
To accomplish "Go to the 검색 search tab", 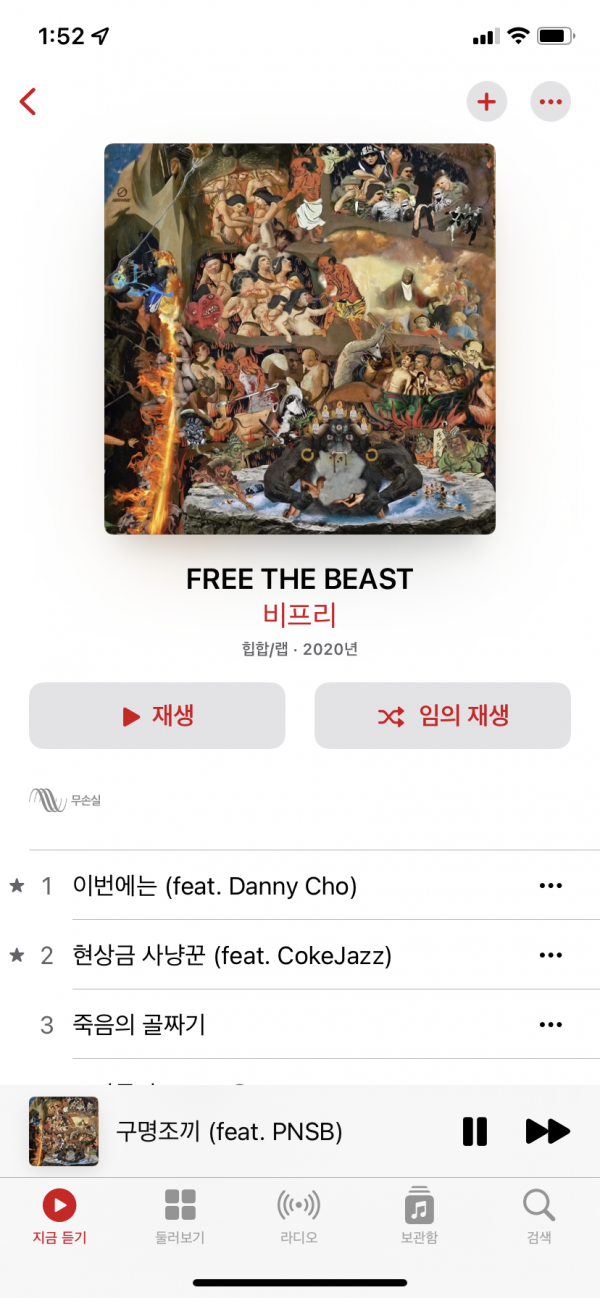I will pos(539,1215).
